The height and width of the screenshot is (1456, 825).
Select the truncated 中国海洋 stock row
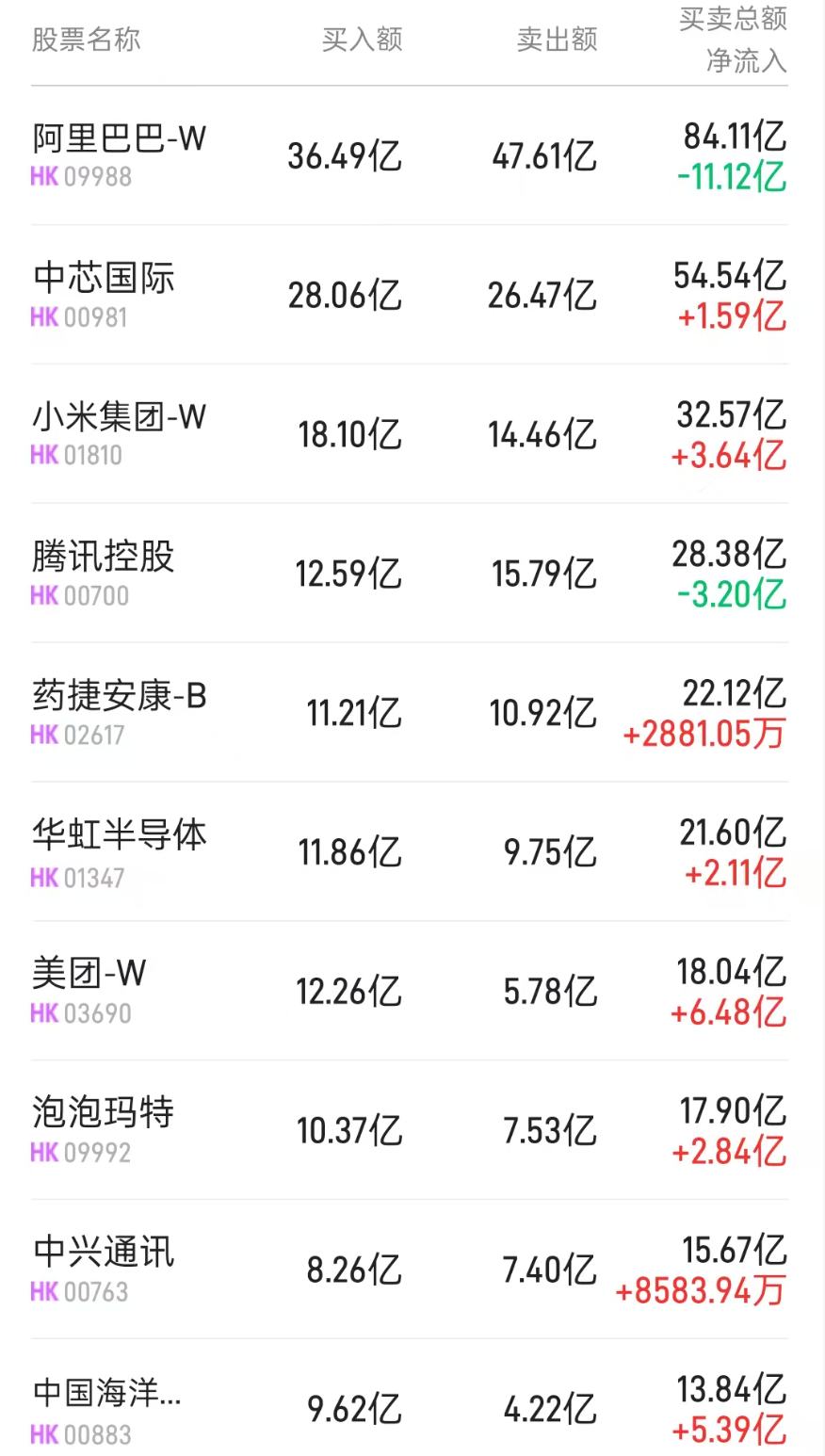pos(108,1392)
